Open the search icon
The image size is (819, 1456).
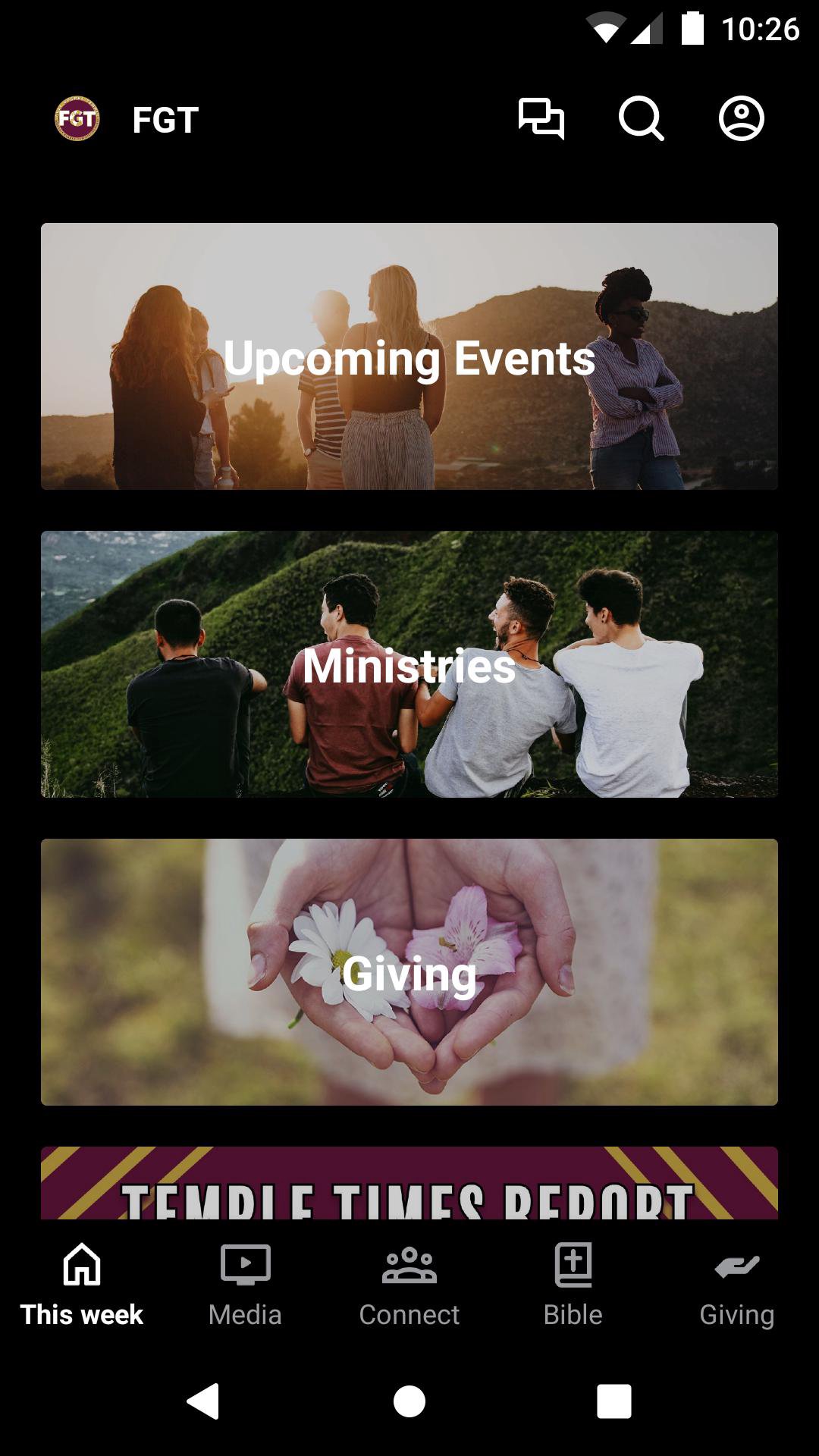click(x=641, y=119)
